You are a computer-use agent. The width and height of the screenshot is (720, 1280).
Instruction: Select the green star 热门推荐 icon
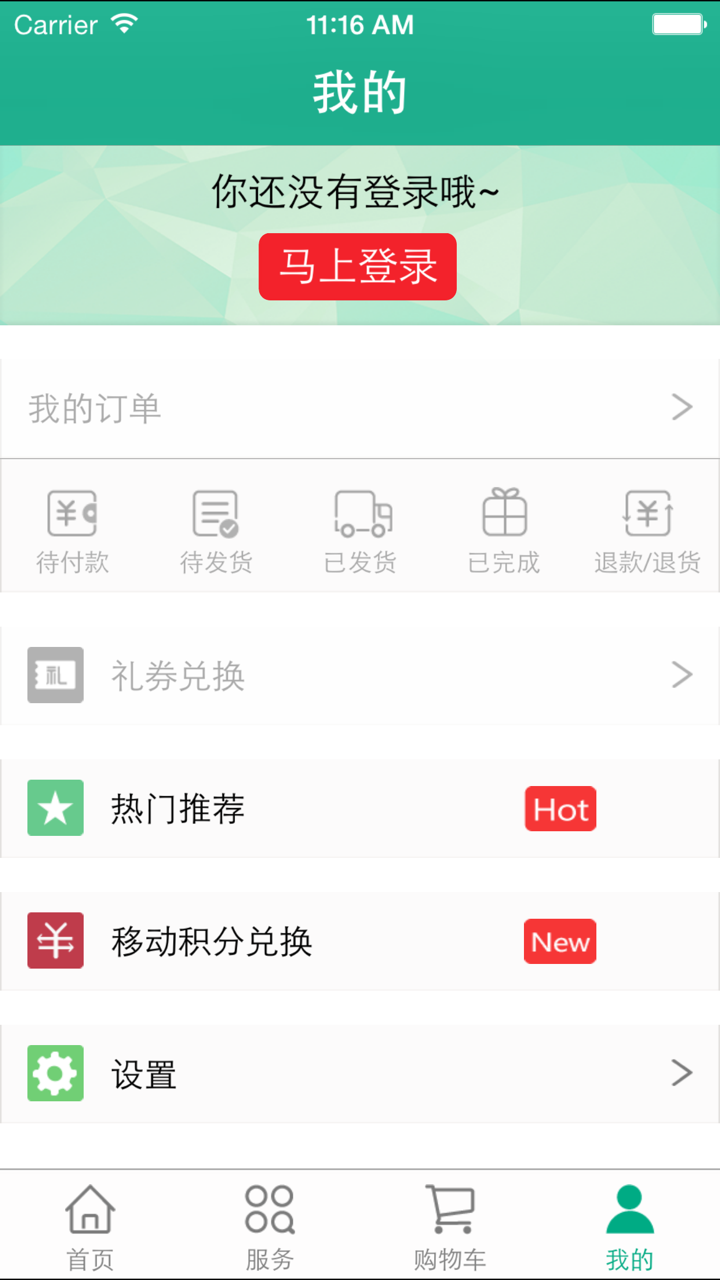(x=55, y=808)
